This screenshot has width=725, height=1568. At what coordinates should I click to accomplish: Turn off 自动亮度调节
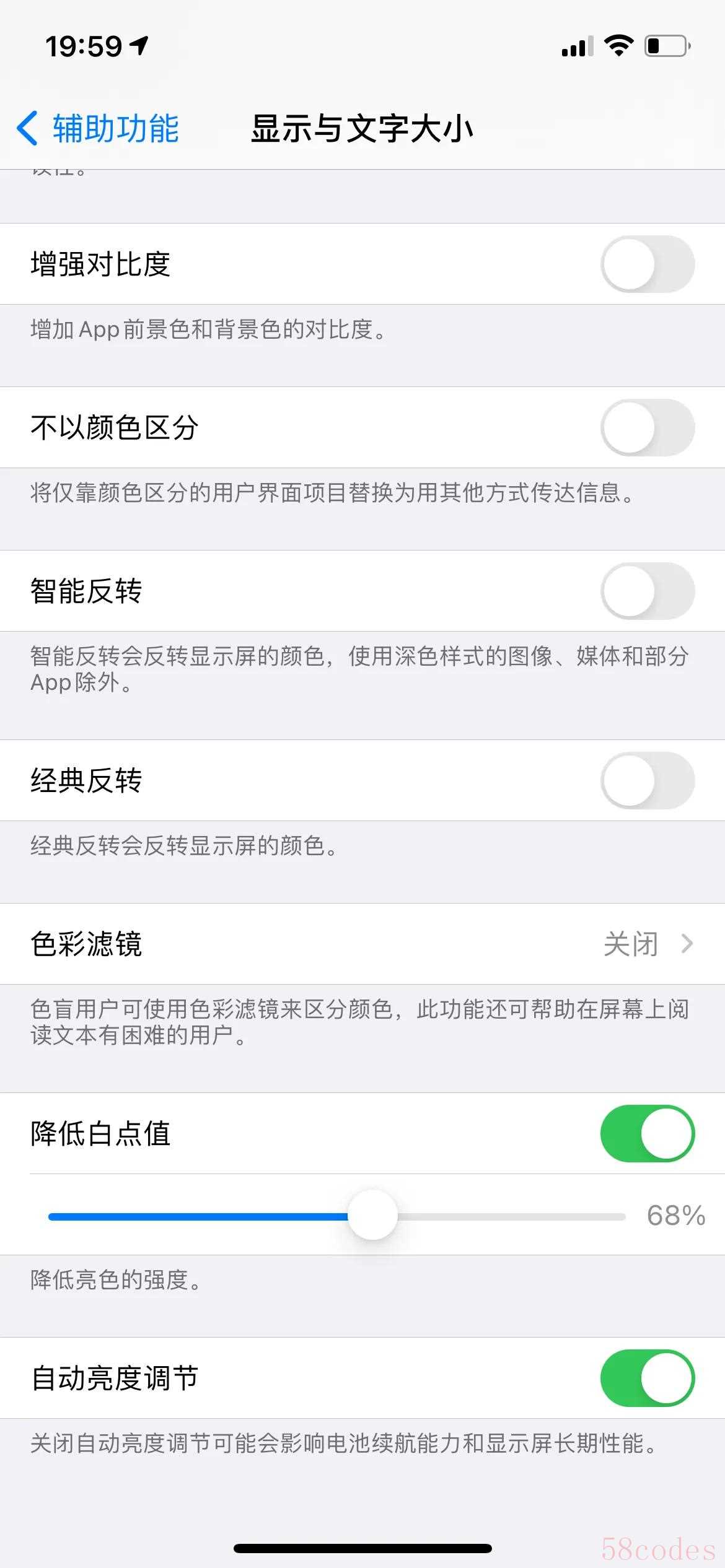[647, 1379]
